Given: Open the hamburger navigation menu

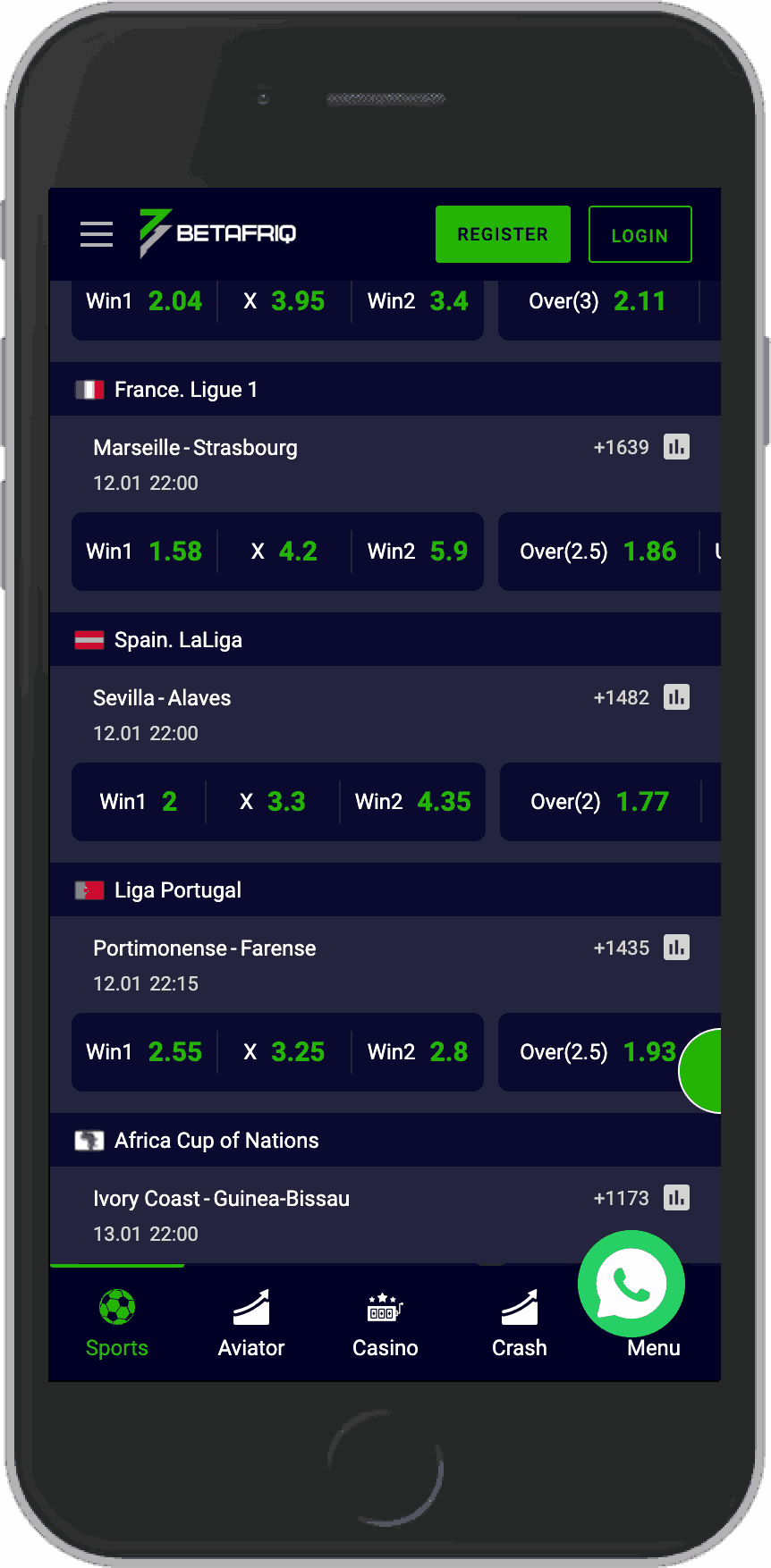Looking at the screenshot, I should (x=97, y=234).
